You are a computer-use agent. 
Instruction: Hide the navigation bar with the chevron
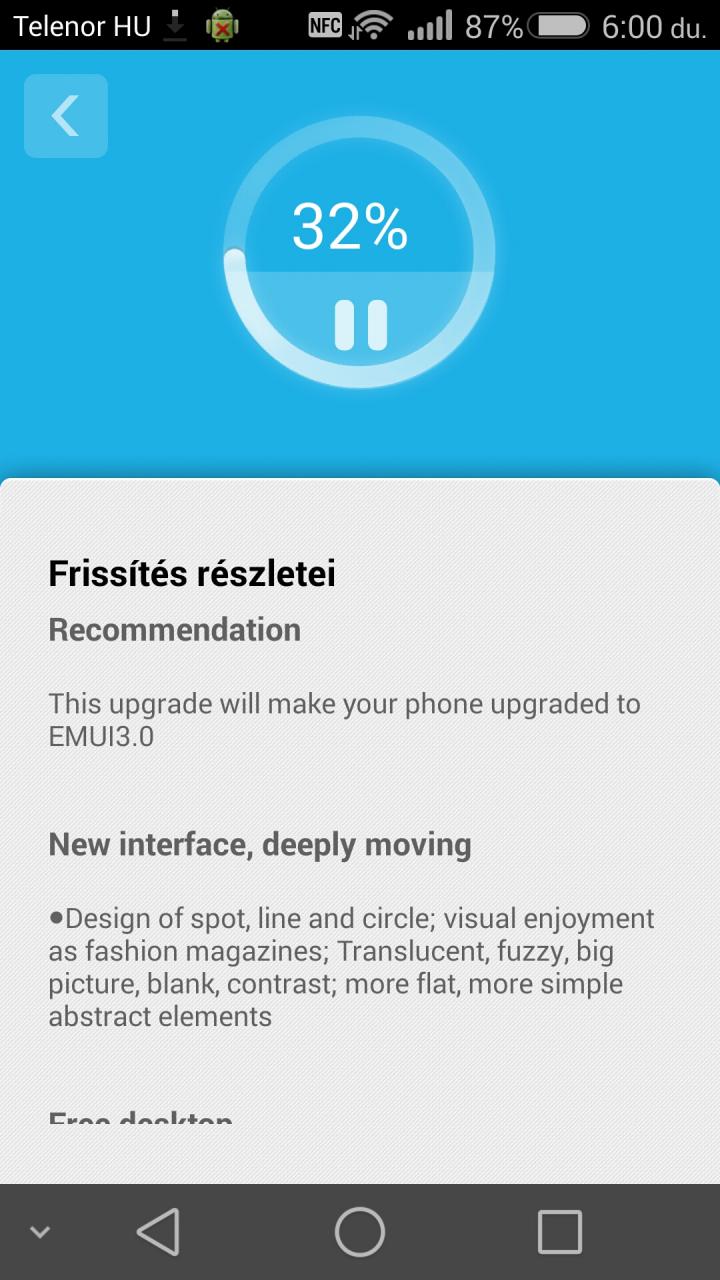(40, 1232)
